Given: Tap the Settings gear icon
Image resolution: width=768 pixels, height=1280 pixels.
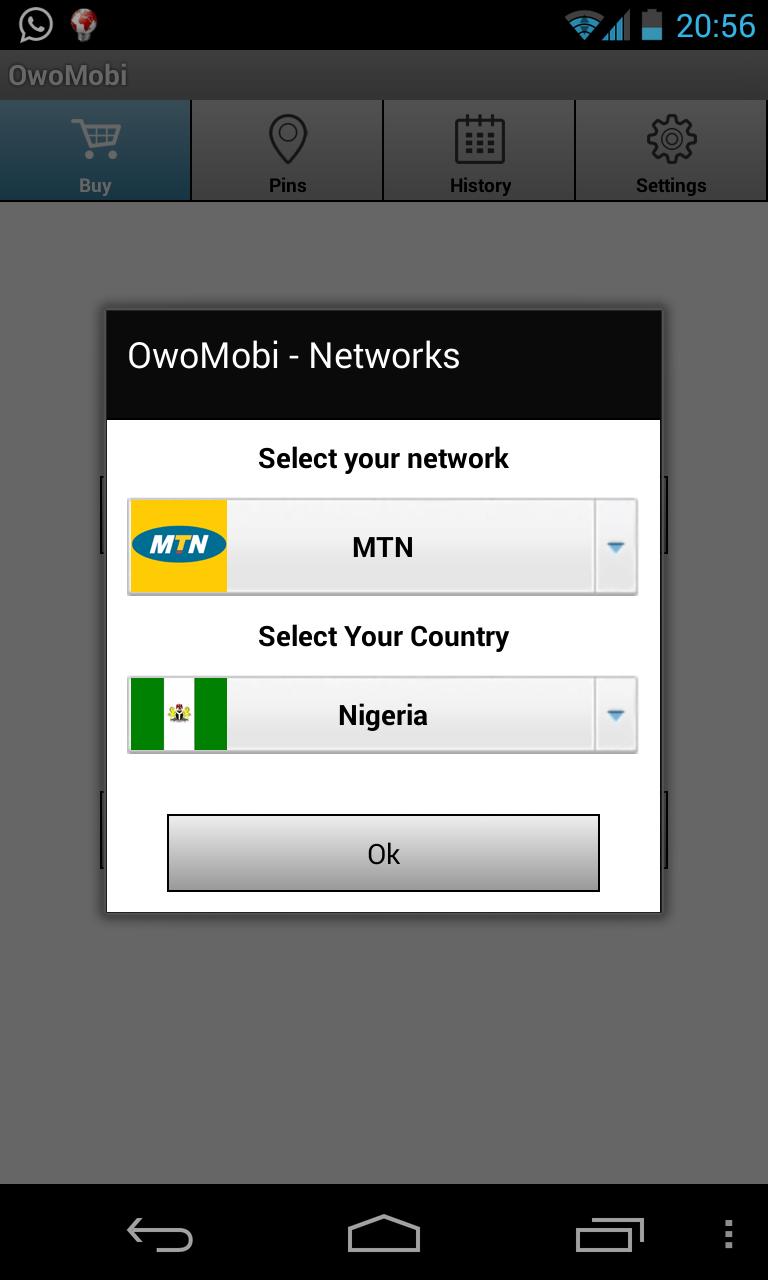Looking at the screenshot, I should (x=671, y=140).
